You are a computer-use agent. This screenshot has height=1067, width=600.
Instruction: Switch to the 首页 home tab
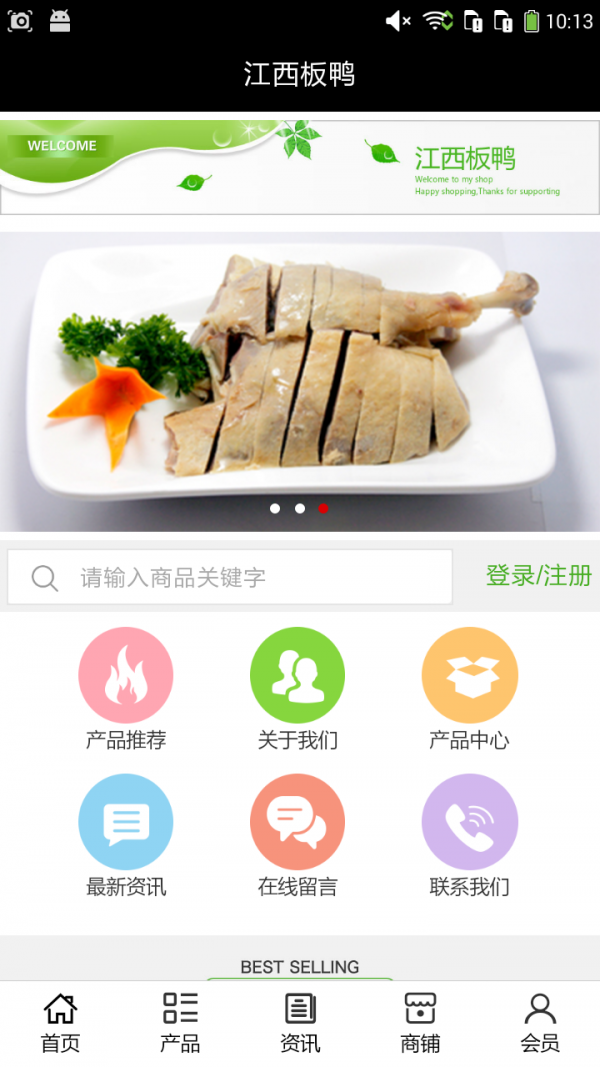tap(61, 1023)
